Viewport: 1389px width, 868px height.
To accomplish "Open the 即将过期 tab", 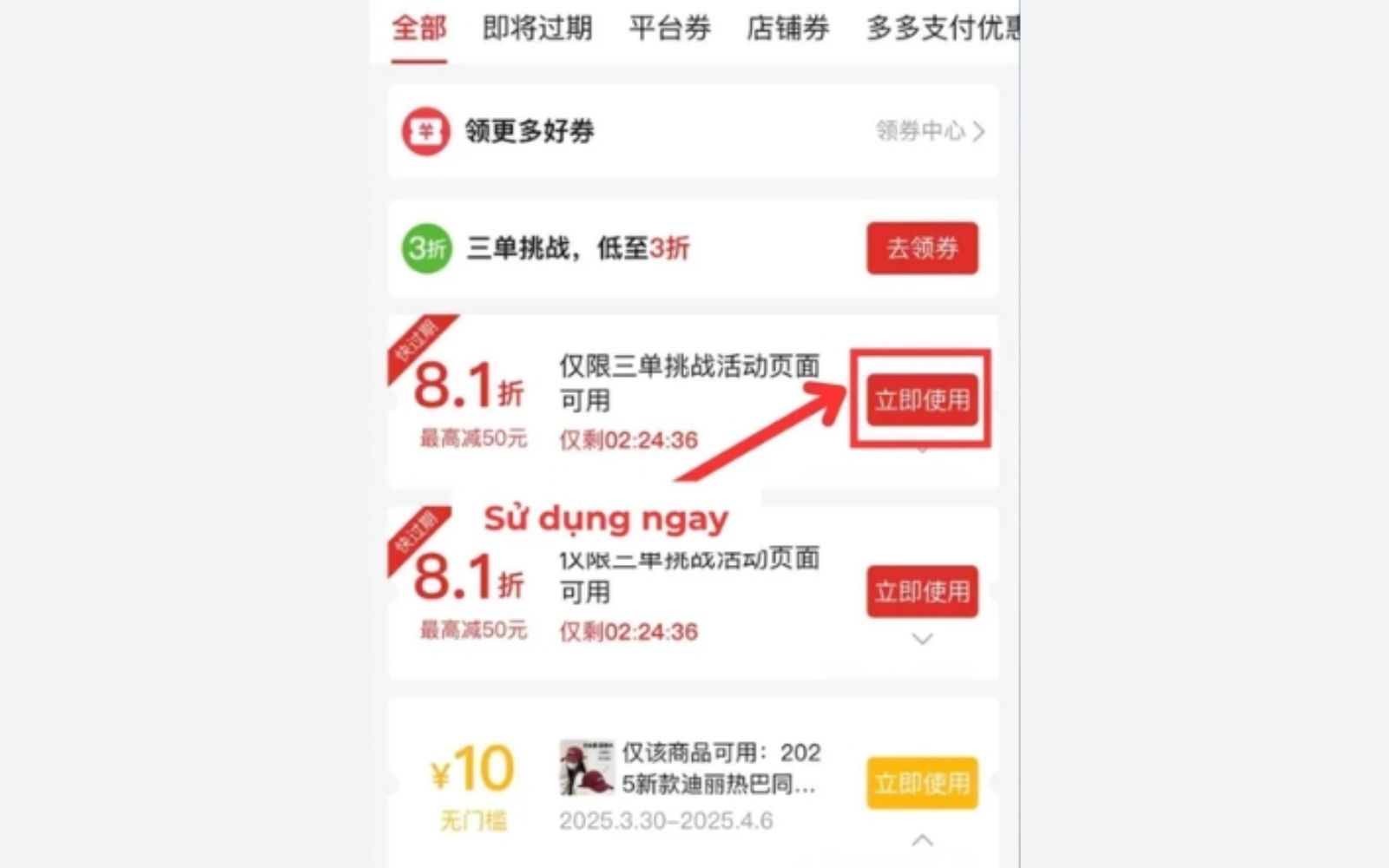I will tap(537, 29).
